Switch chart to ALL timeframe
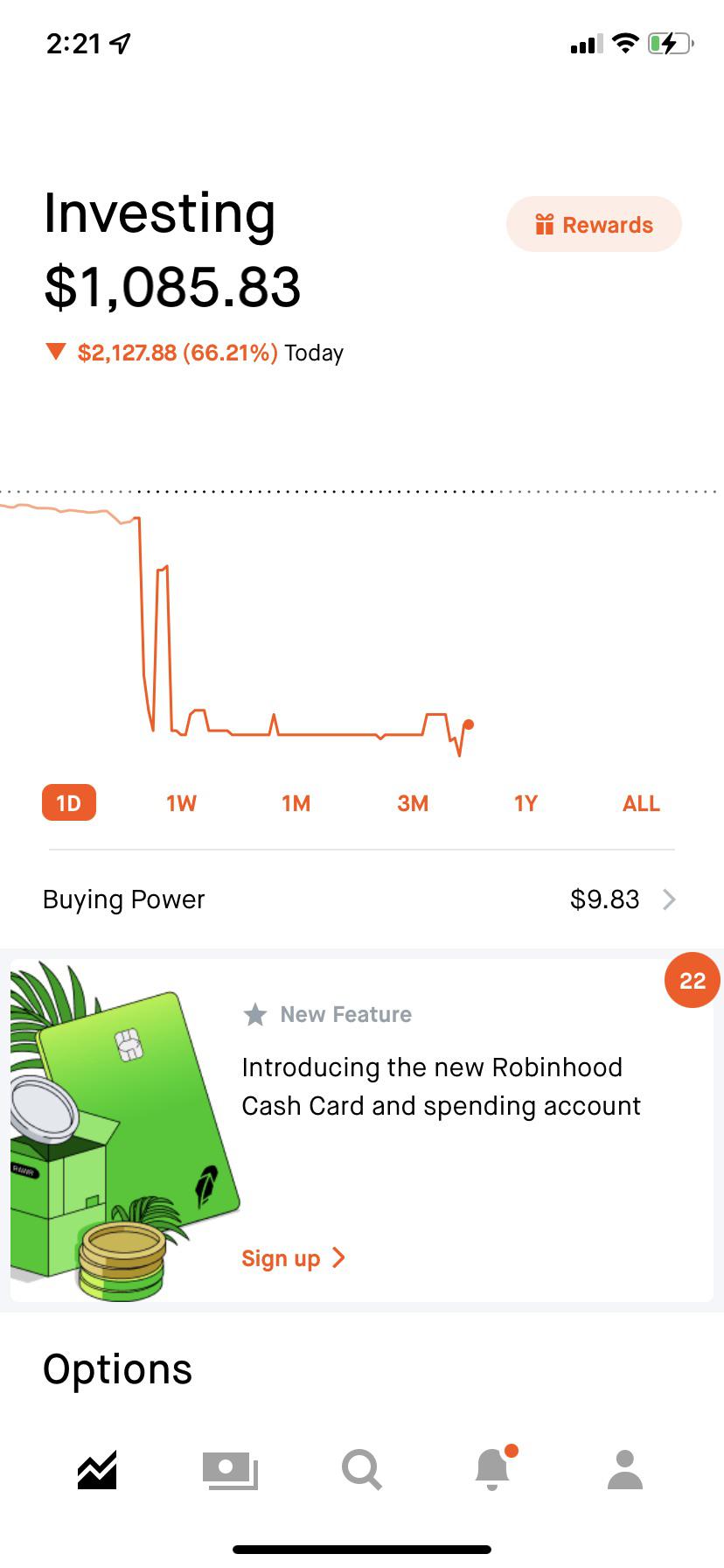 pyautogui.click(x=641, y=802)
